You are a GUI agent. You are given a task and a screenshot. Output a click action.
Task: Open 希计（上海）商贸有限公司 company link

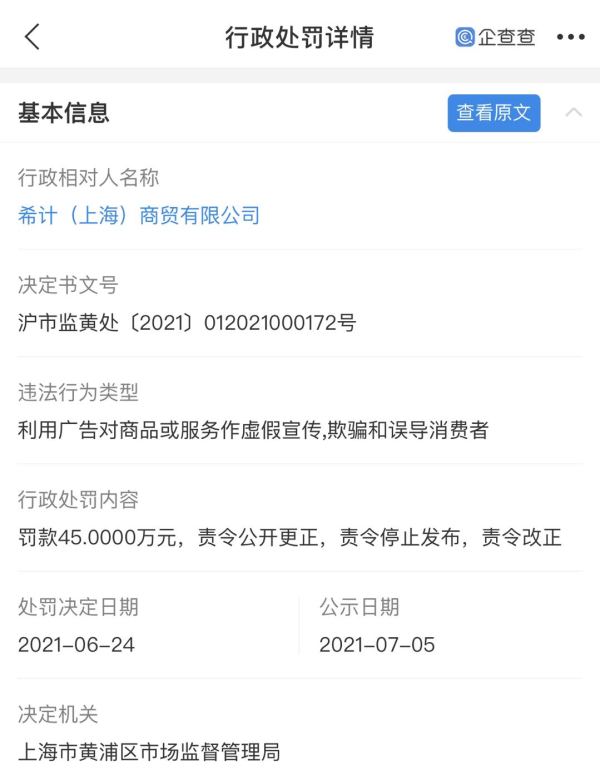(139, 214)
